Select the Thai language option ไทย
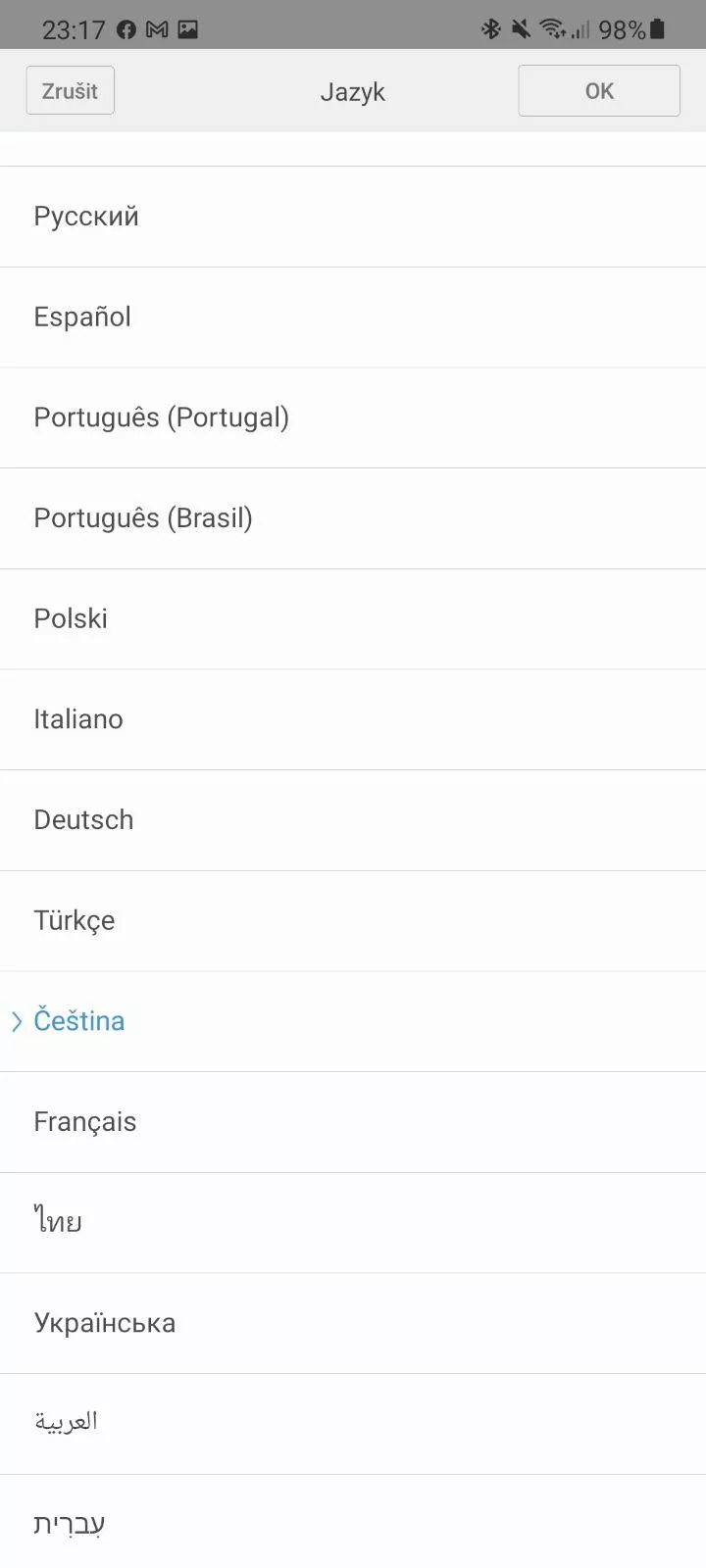The width and height of the screenshot is (706, 1568). [x=353, y=1223]
